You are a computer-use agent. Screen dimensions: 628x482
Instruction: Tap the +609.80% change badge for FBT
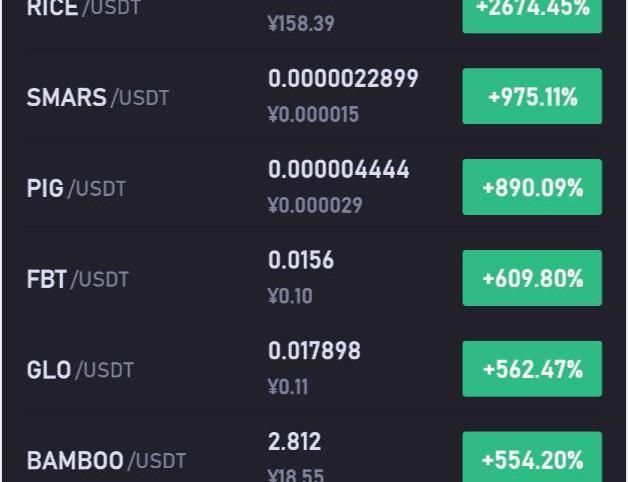[x=532, y=278]
